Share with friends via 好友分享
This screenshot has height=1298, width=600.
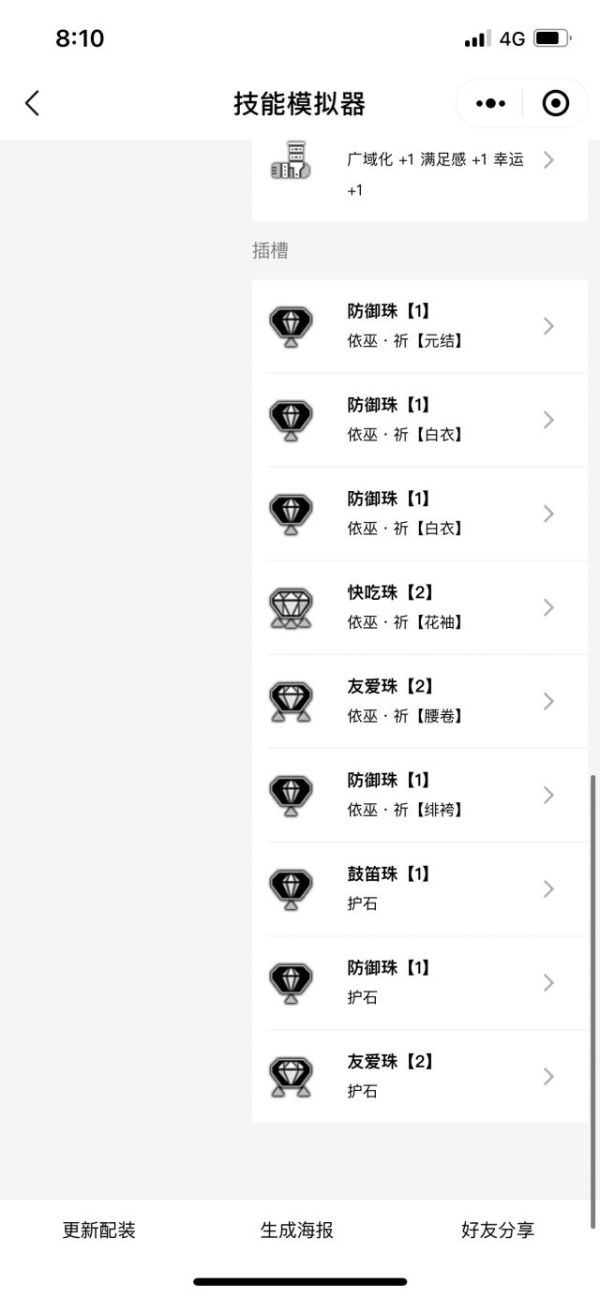pyautogui.click(x=498, y=1230)
